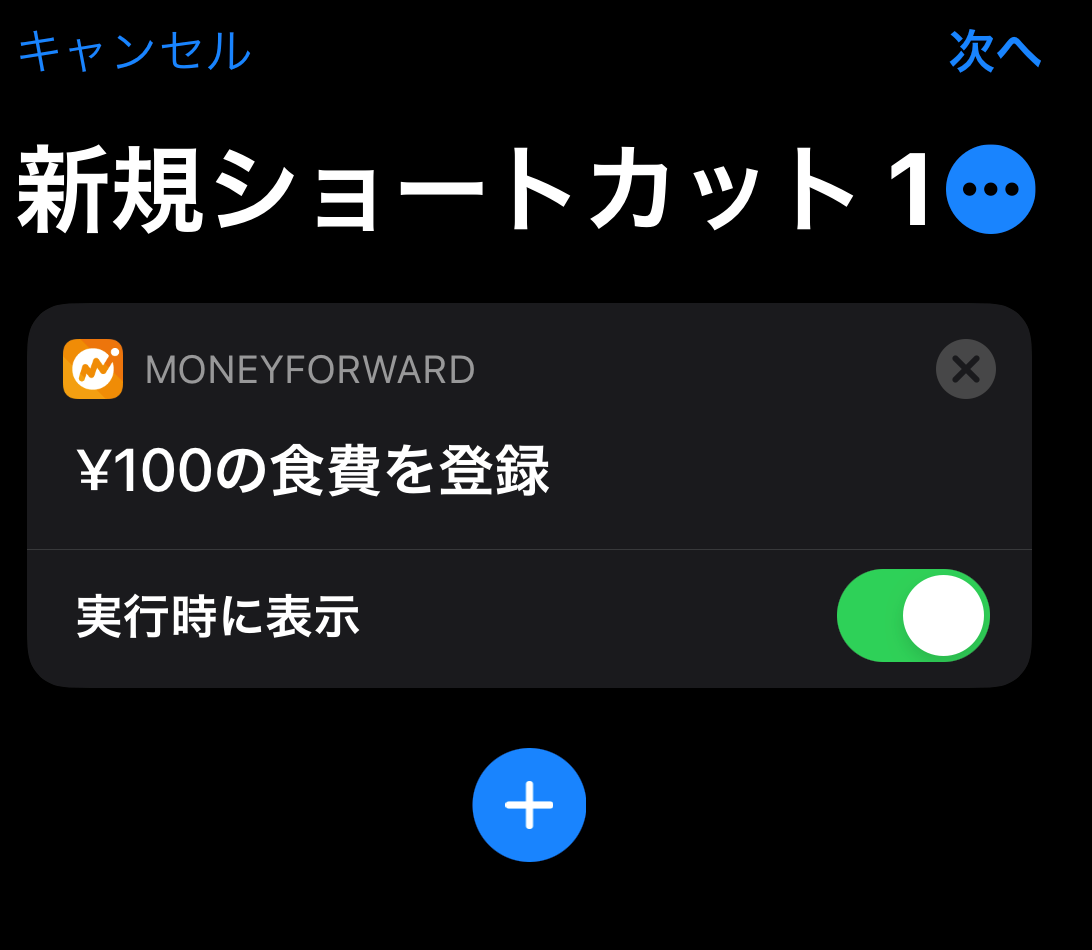Tap 次へ to proceed
Viewport: 1092px width, 950px height.
click(x=994, y=52)
